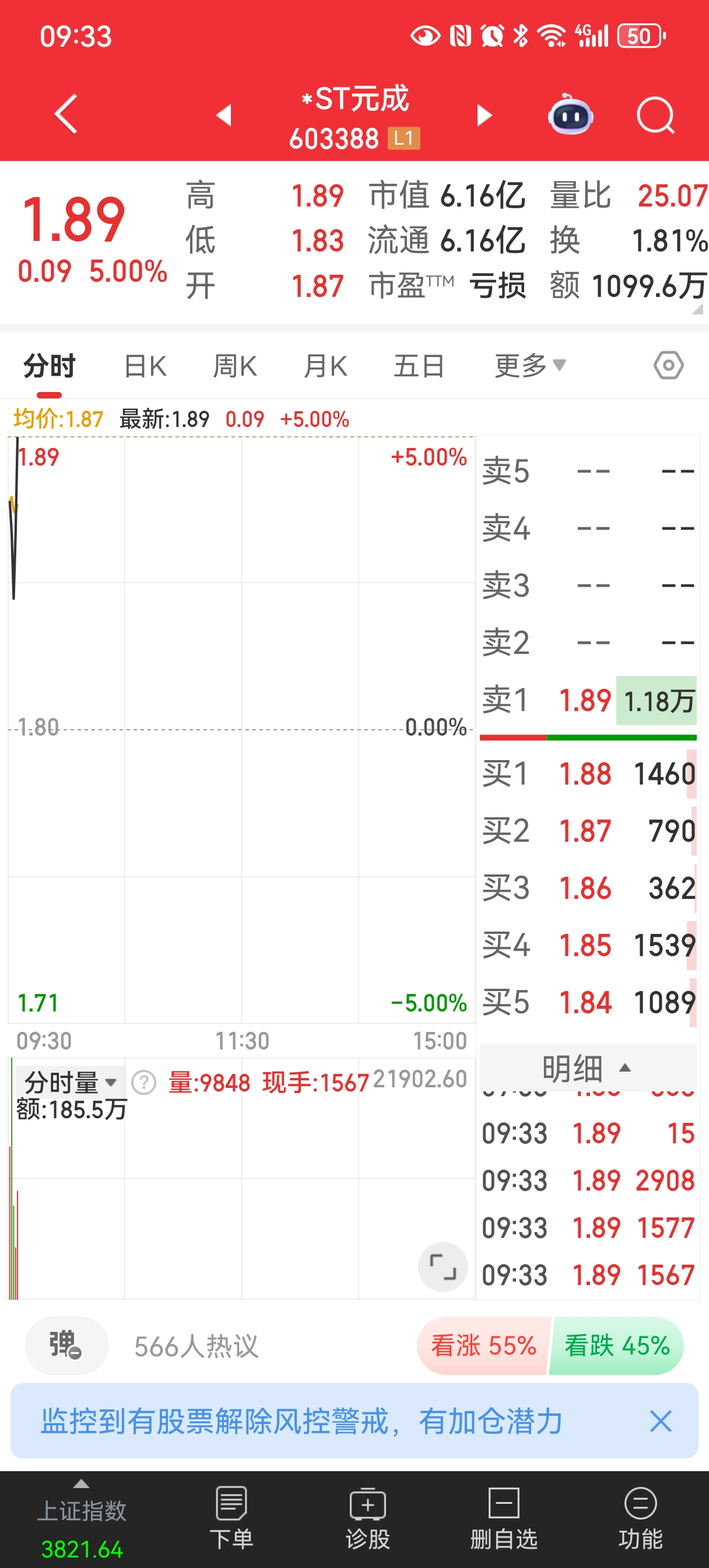This screenshot has height=1568, width=709.
Task: Open the robot assistant icon
Action: pyautogui.click(x=570, y=115)
